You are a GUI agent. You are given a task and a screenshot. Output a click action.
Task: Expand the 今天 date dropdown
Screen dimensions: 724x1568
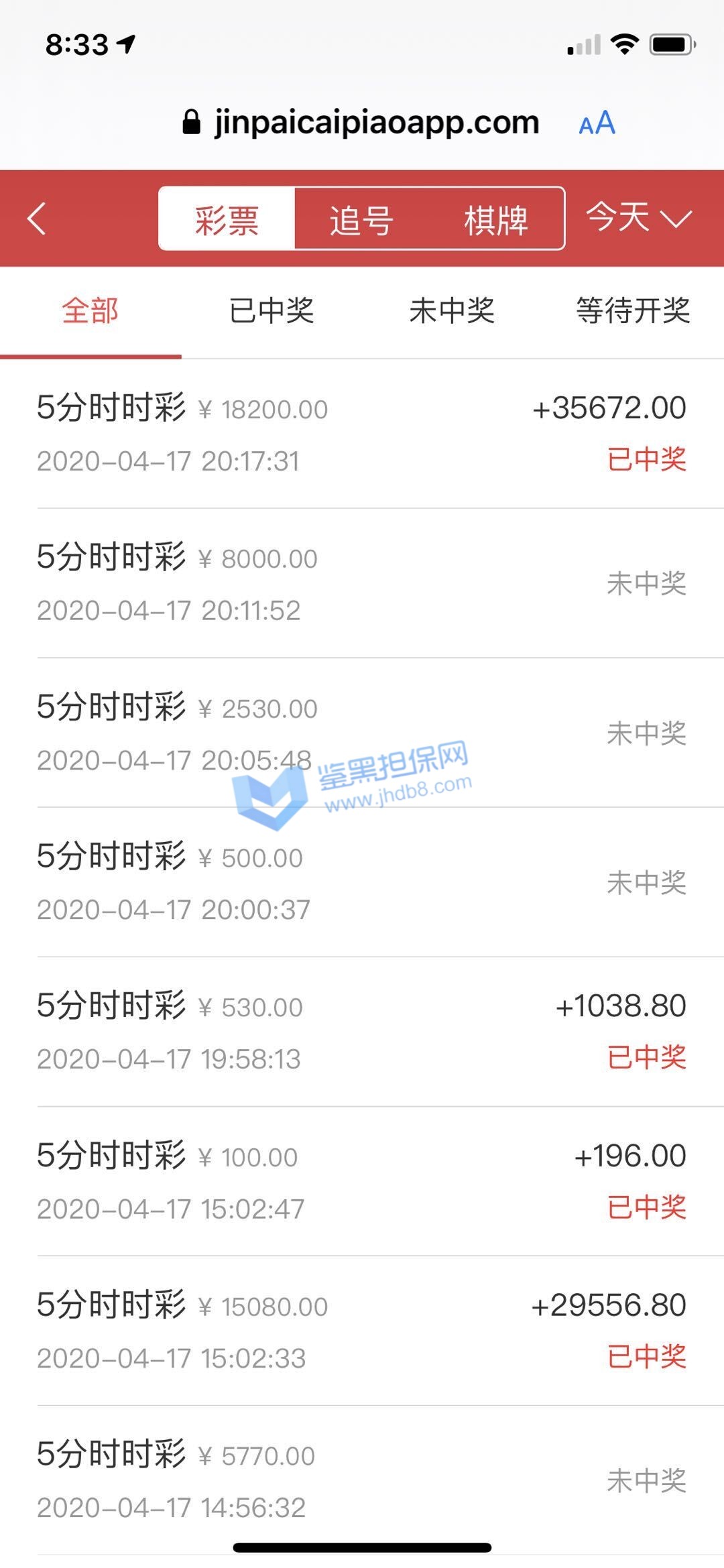(x=638, y=219)
